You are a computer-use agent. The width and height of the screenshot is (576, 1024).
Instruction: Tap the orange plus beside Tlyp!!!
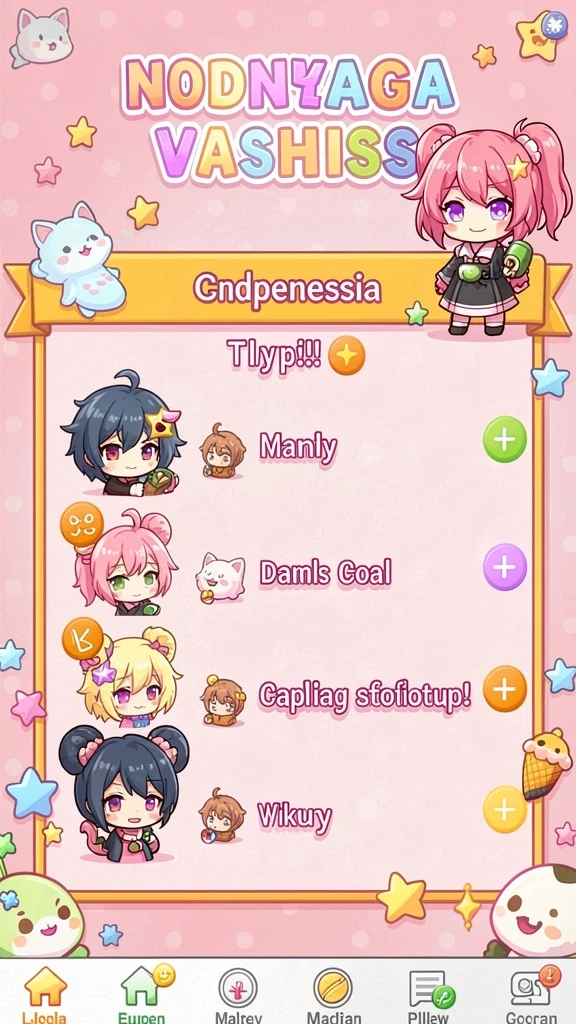point(346,356)
